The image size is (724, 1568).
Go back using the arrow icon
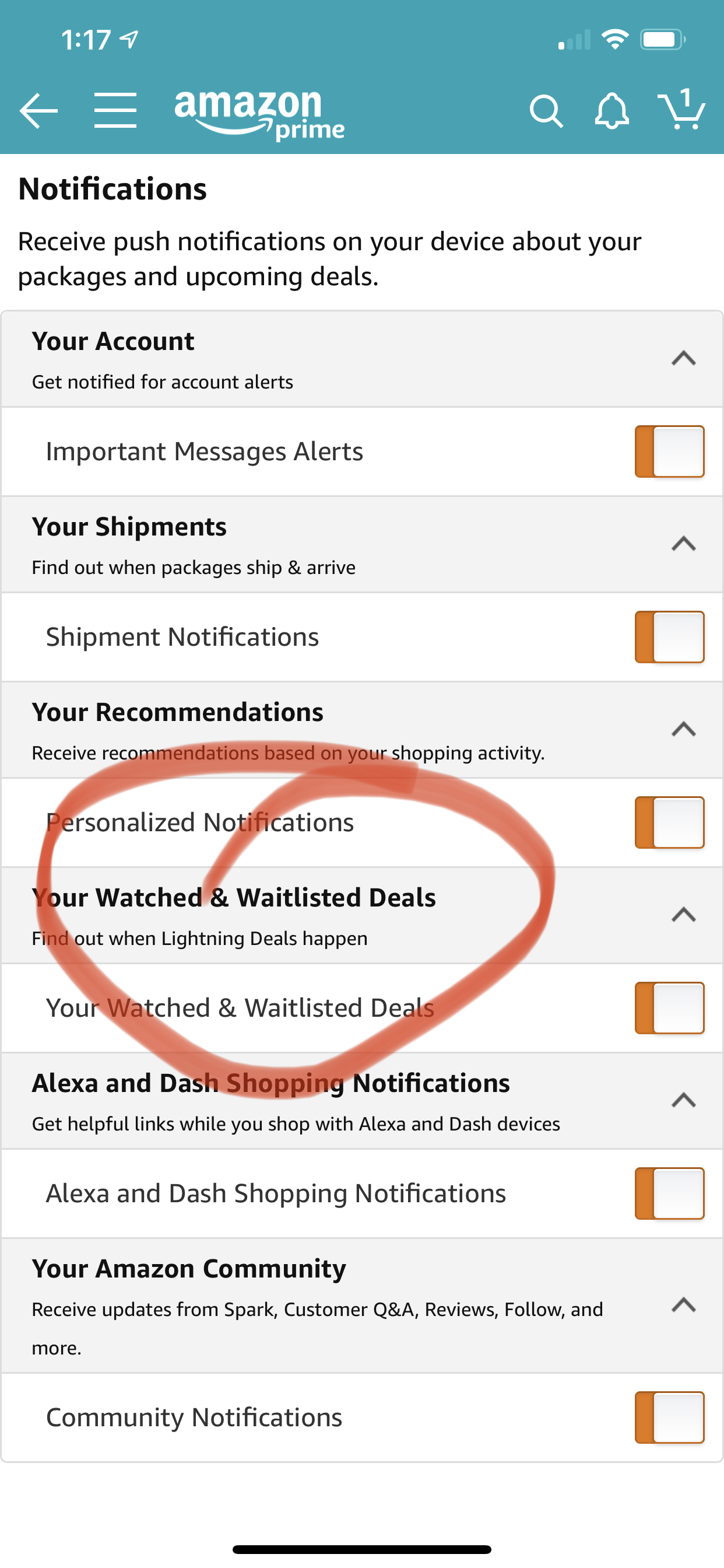click(38, 111)
